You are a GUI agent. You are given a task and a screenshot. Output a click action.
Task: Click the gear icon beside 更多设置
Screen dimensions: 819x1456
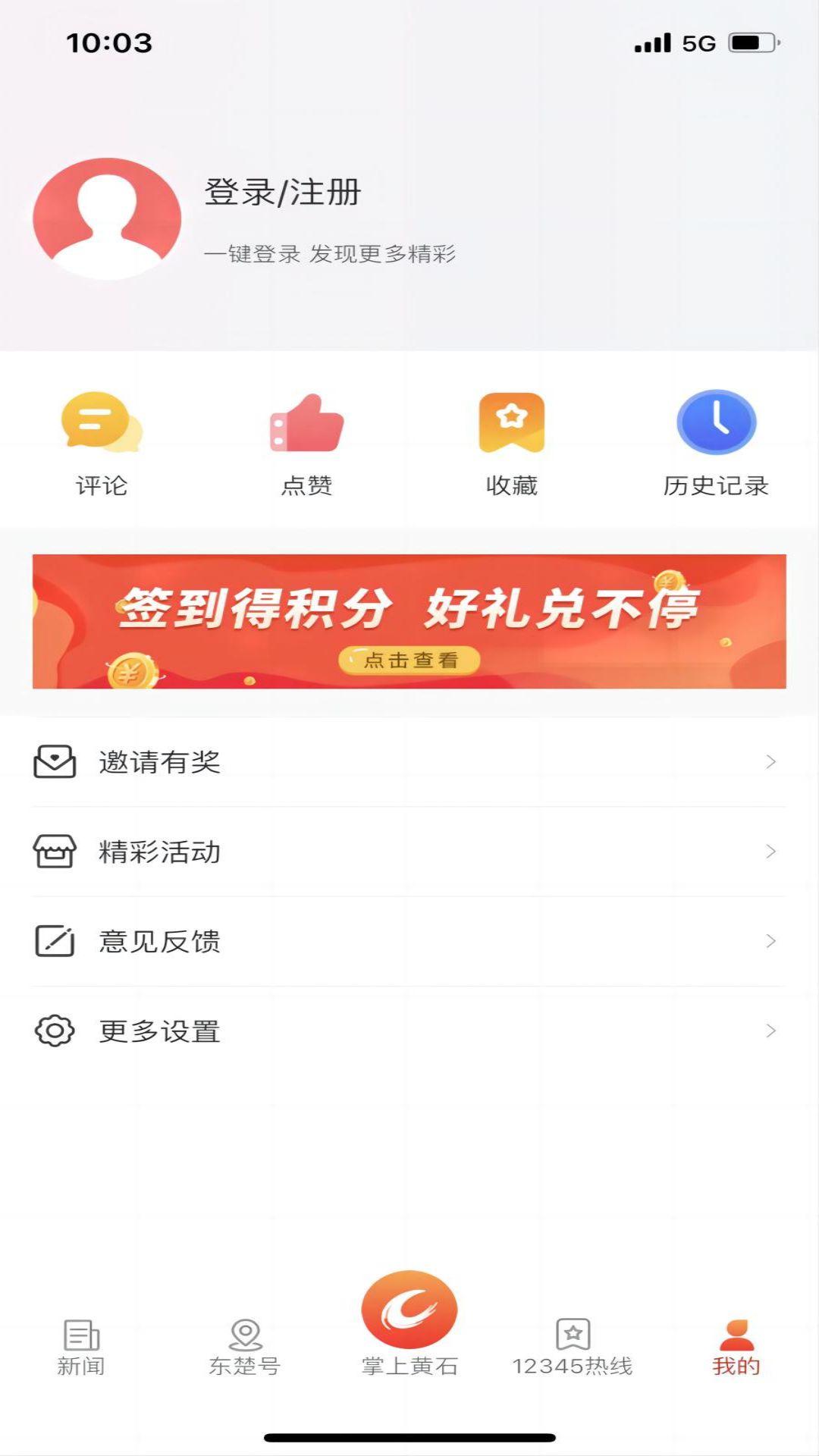point(53,1031)
